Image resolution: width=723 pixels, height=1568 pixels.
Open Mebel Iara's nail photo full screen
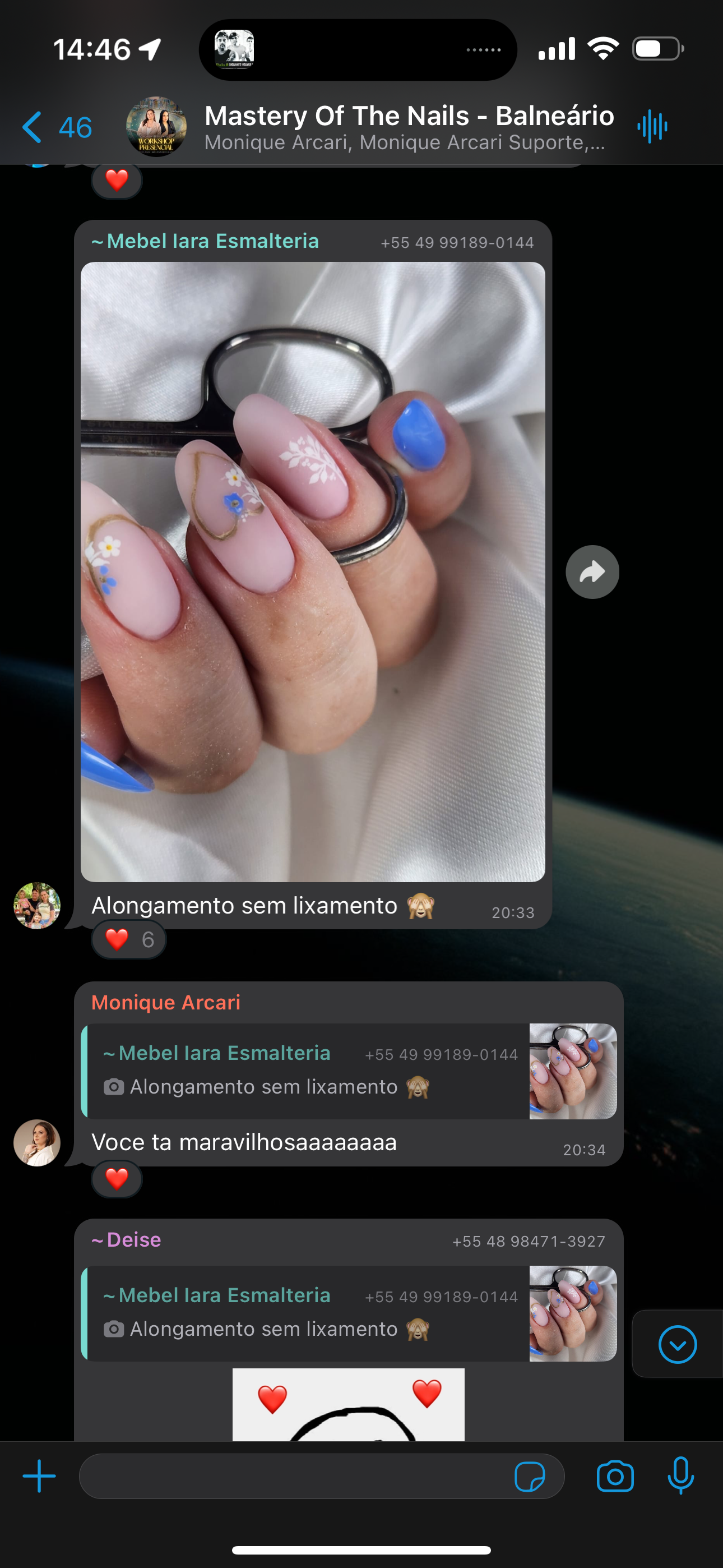(x=313, y=571)
